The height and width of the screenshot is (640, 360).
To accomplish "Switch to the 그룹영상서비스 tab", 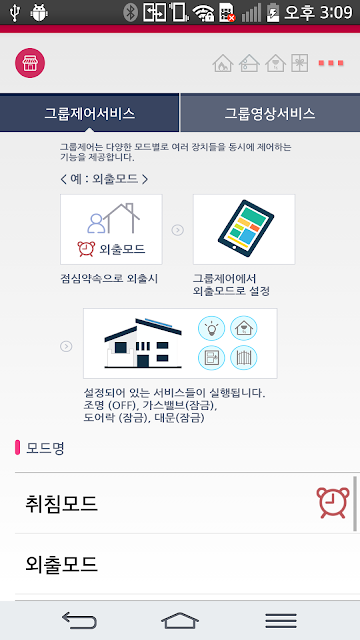I will pyautogui.click(x=270, y=113).
